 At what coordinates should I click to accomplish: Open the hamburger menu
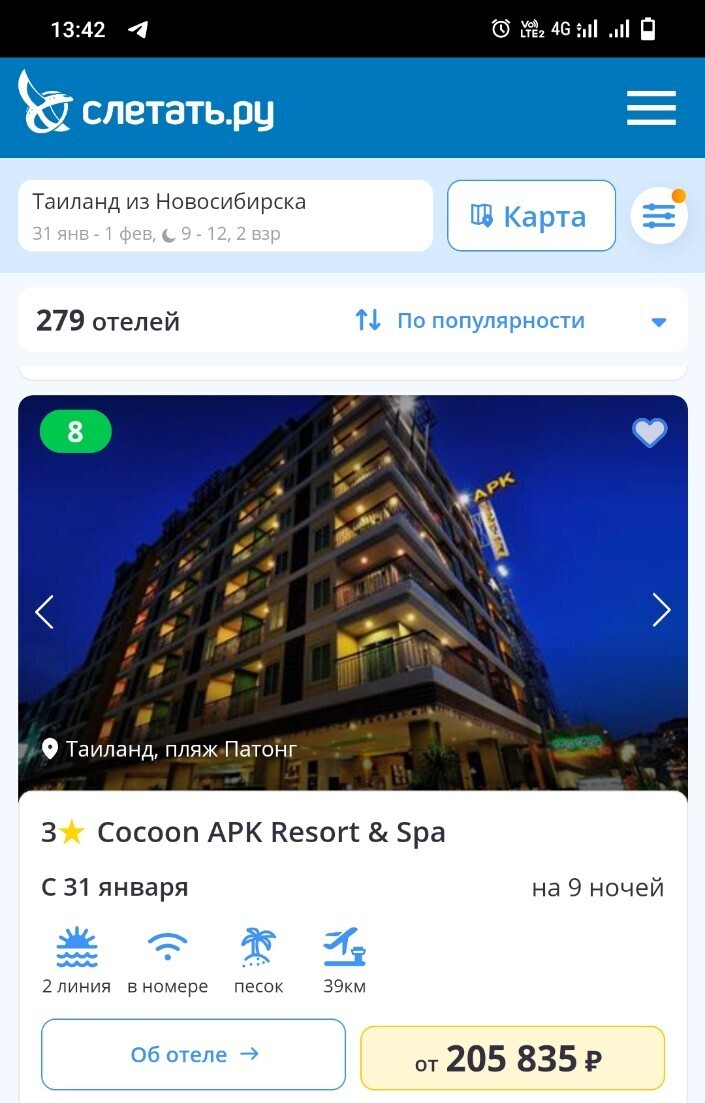click(x=651, y=108)
